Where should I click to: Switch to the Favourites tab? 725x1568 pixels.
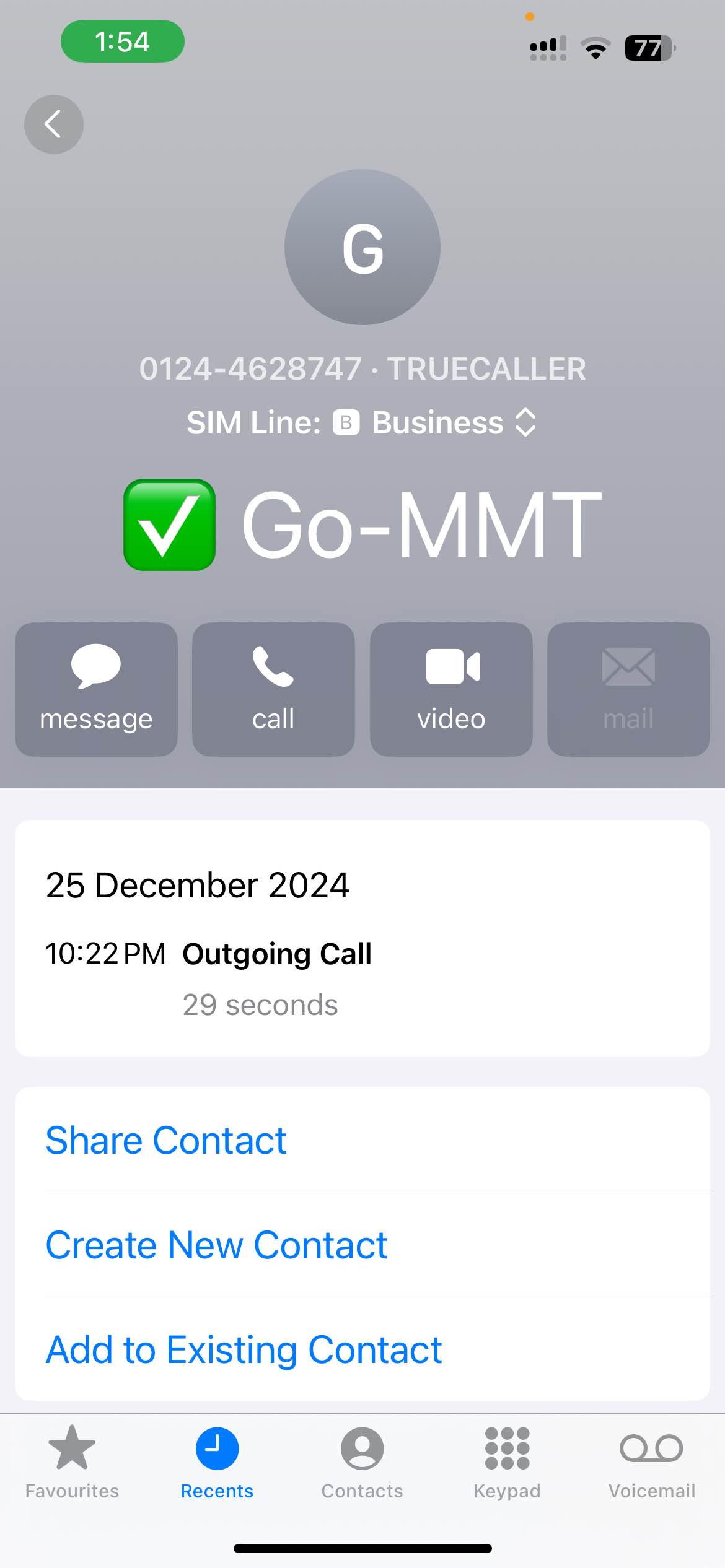pyautogui.click(x=72, y=1461)
